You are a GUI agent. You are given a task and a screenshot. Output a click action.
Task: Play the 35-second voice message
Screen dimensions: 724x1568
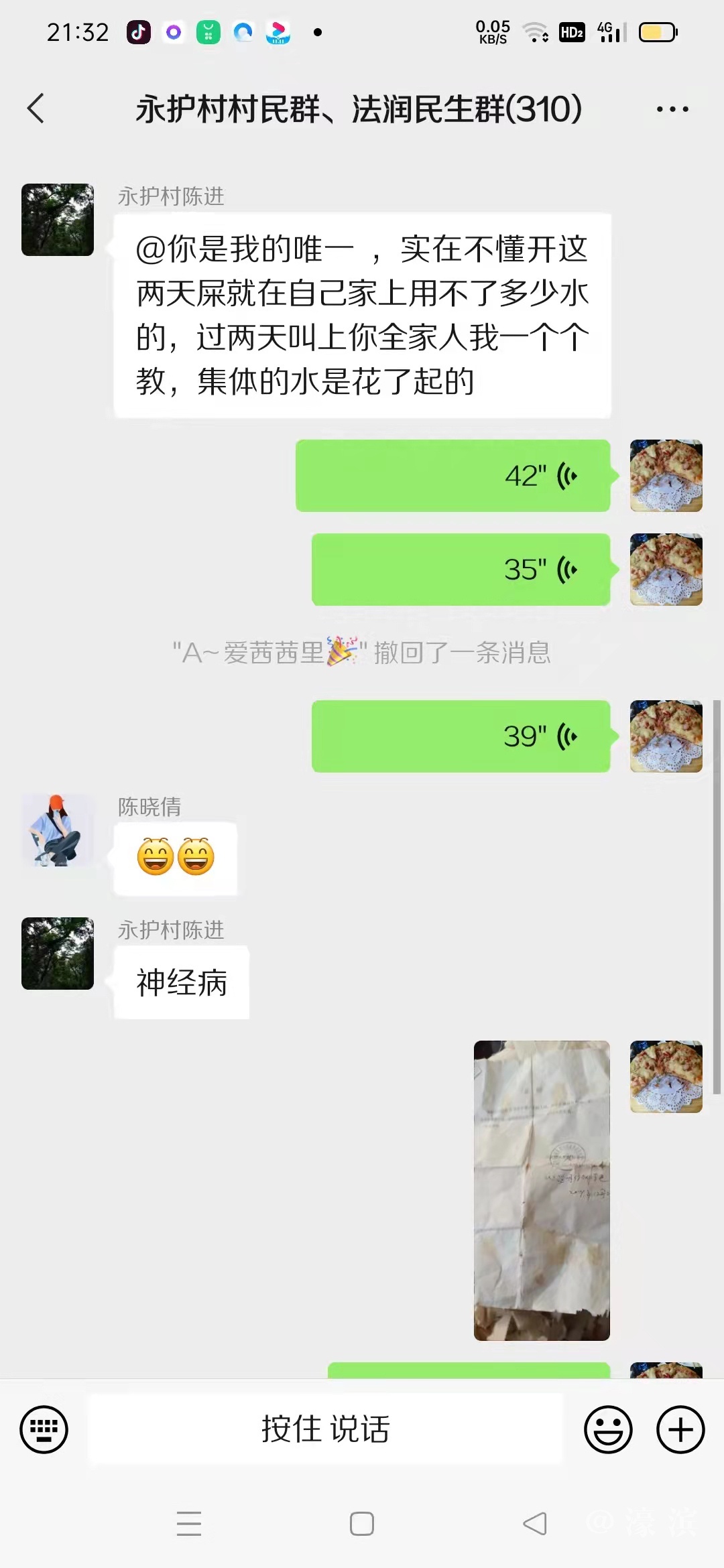click(x=461, y=570)
